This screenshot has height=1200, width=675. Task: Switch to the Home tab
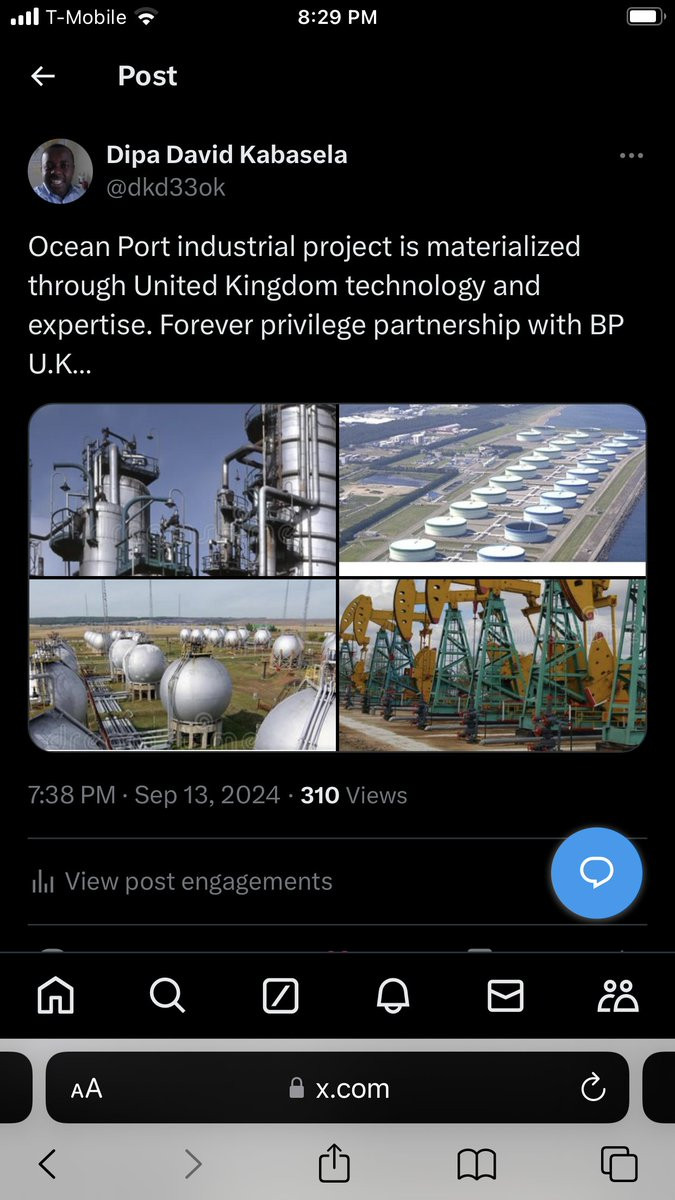coord(56,995)
